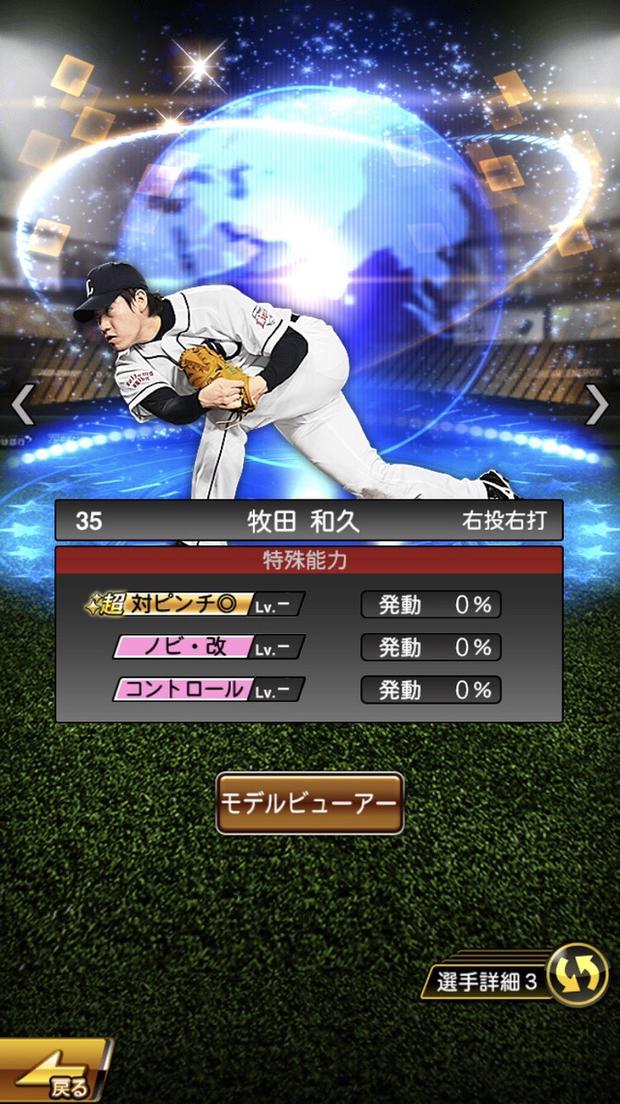Viewport: 620px width, 1104px height.
Task: Show previous player with left arrow
Action: 22,404
